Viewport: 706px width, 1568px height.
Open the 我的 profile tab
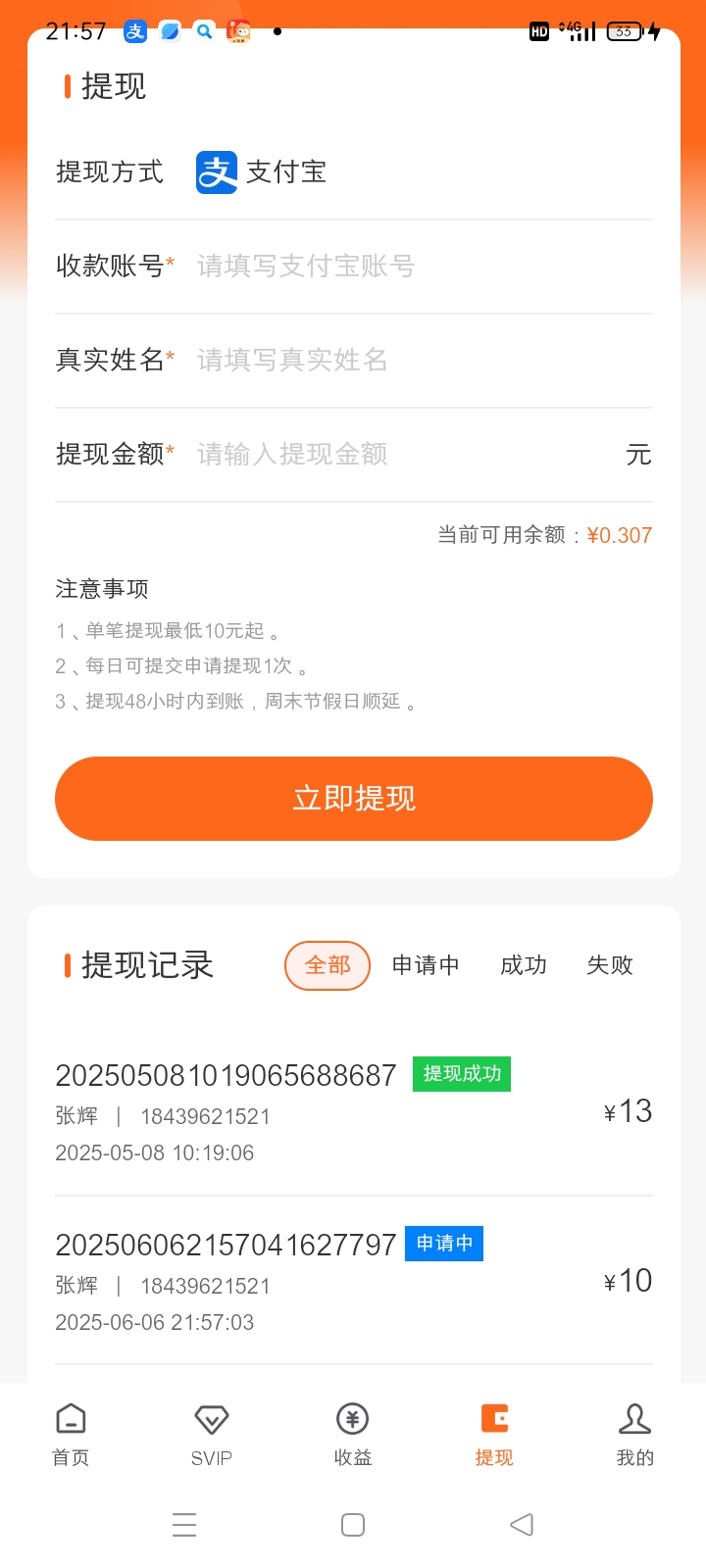[x=634, y=1435]
